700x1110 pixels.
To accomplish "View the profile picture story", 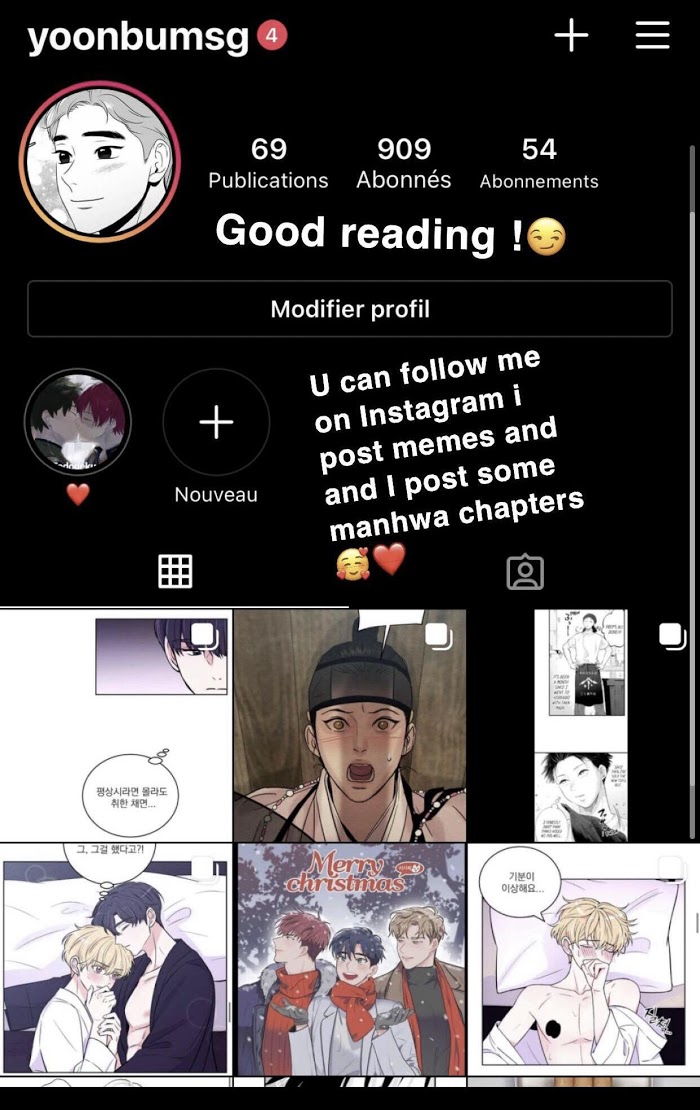I will coord(99,161).
